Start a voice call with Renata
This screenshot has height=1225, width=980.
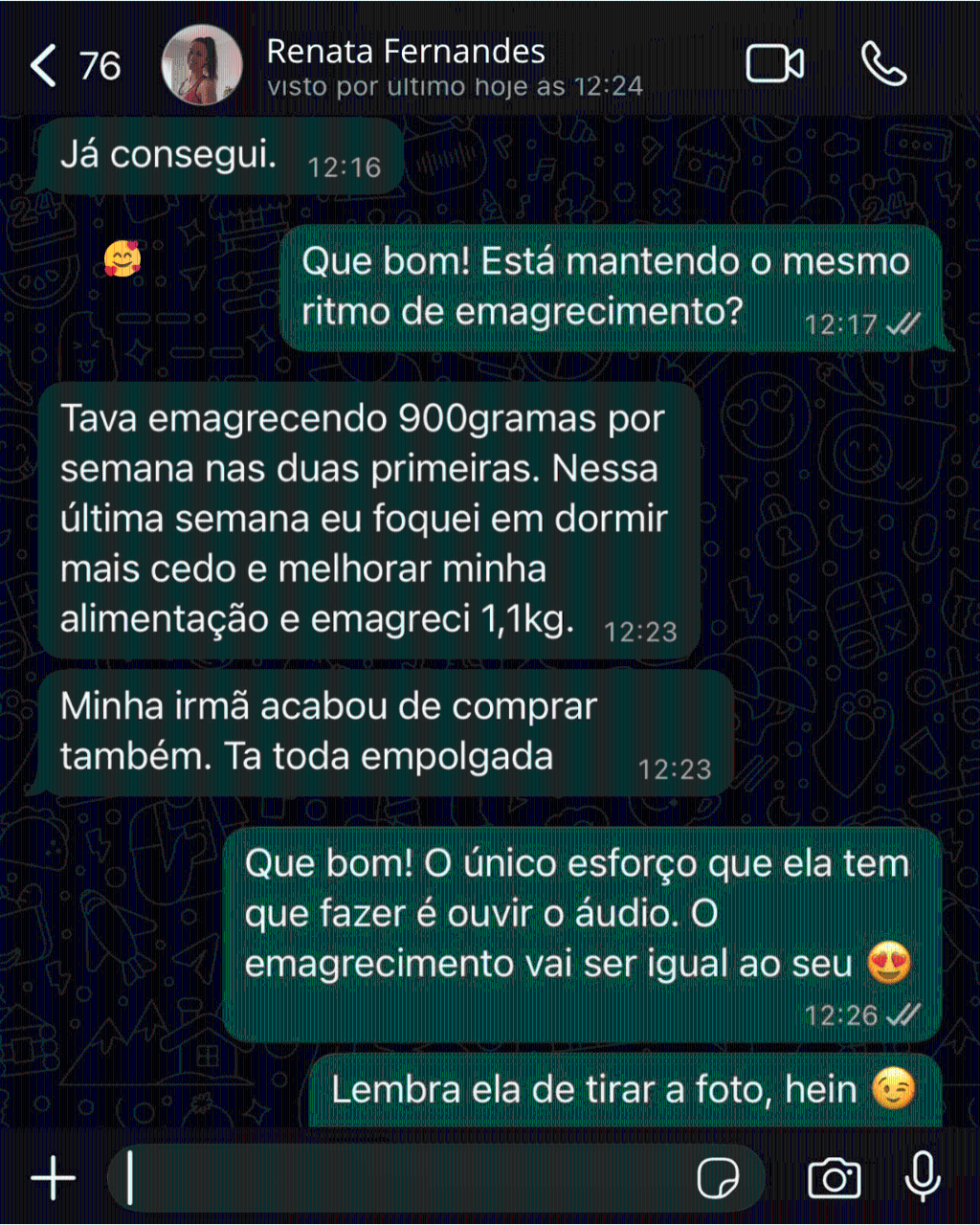pos(883,65)
